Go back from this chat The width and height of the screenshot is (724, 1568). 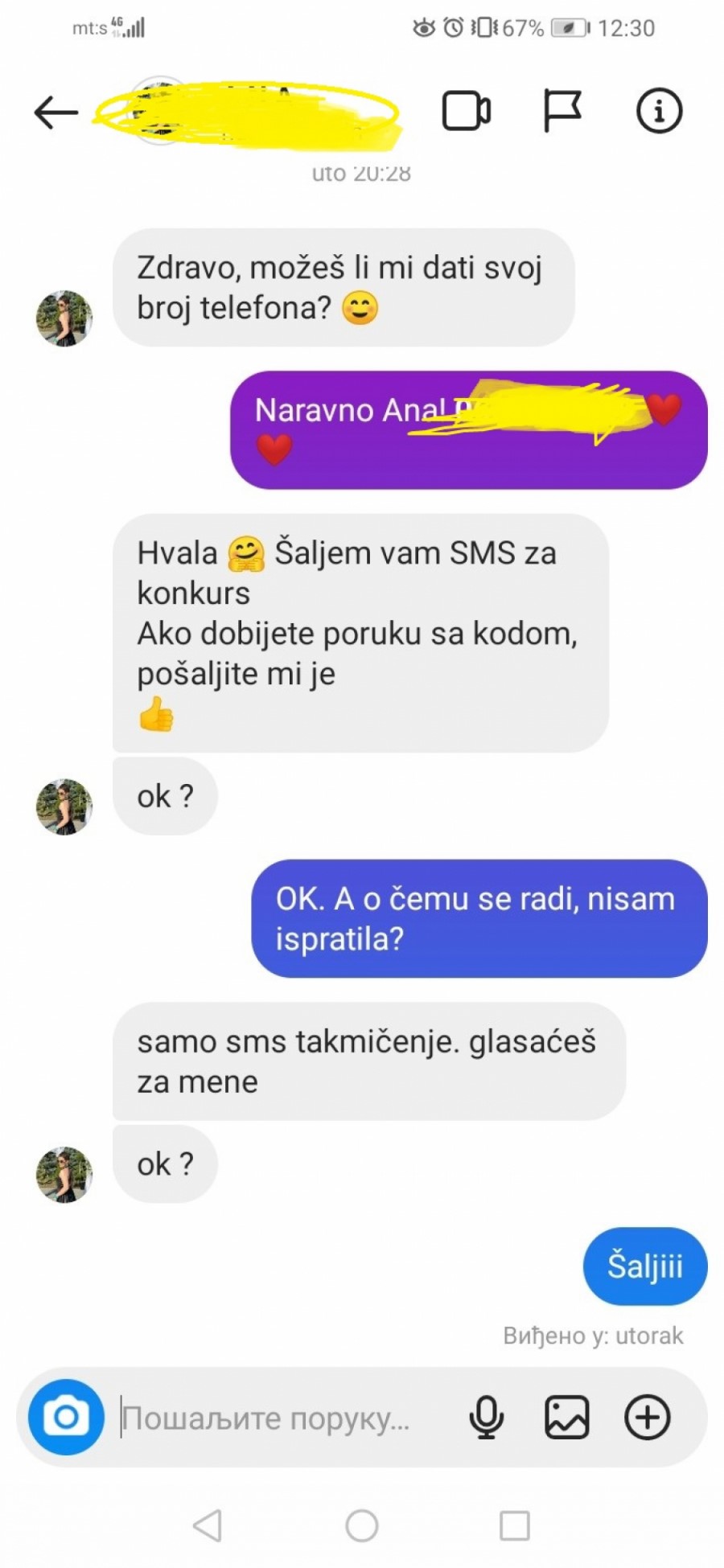[x=56, y=112]
